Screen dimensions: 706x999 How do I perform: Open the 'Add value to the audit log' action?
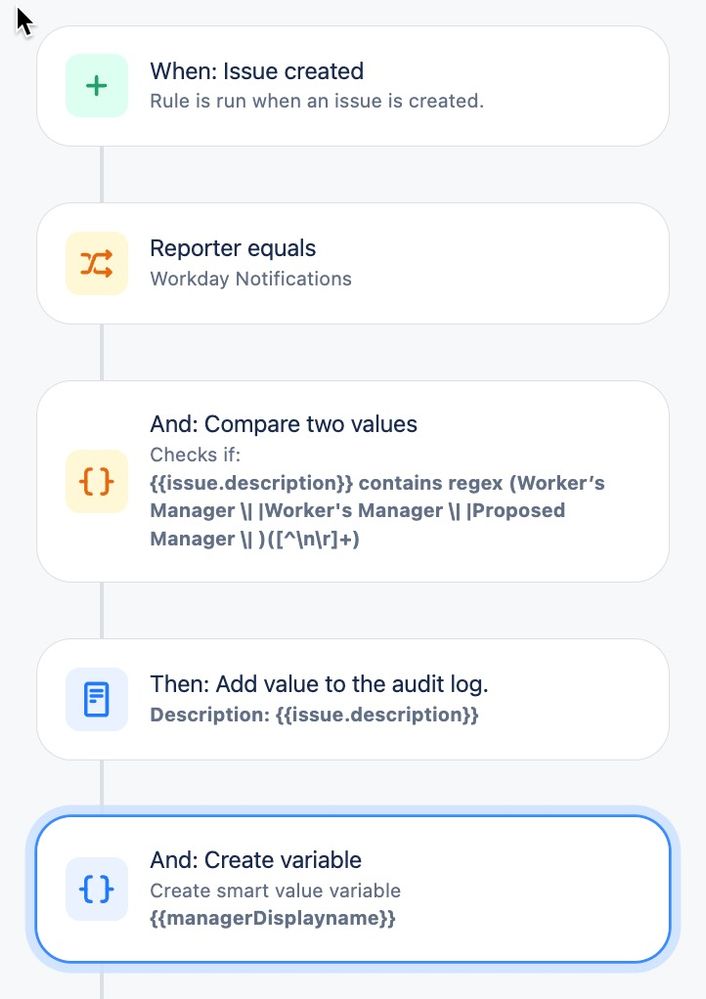click(x=352, y=699)
